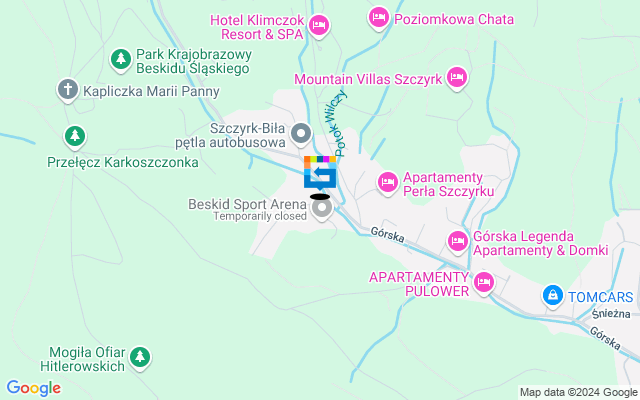Tap the TOMCARS shop marker
This screenshot has width=640, height=400.
[552, 295]
